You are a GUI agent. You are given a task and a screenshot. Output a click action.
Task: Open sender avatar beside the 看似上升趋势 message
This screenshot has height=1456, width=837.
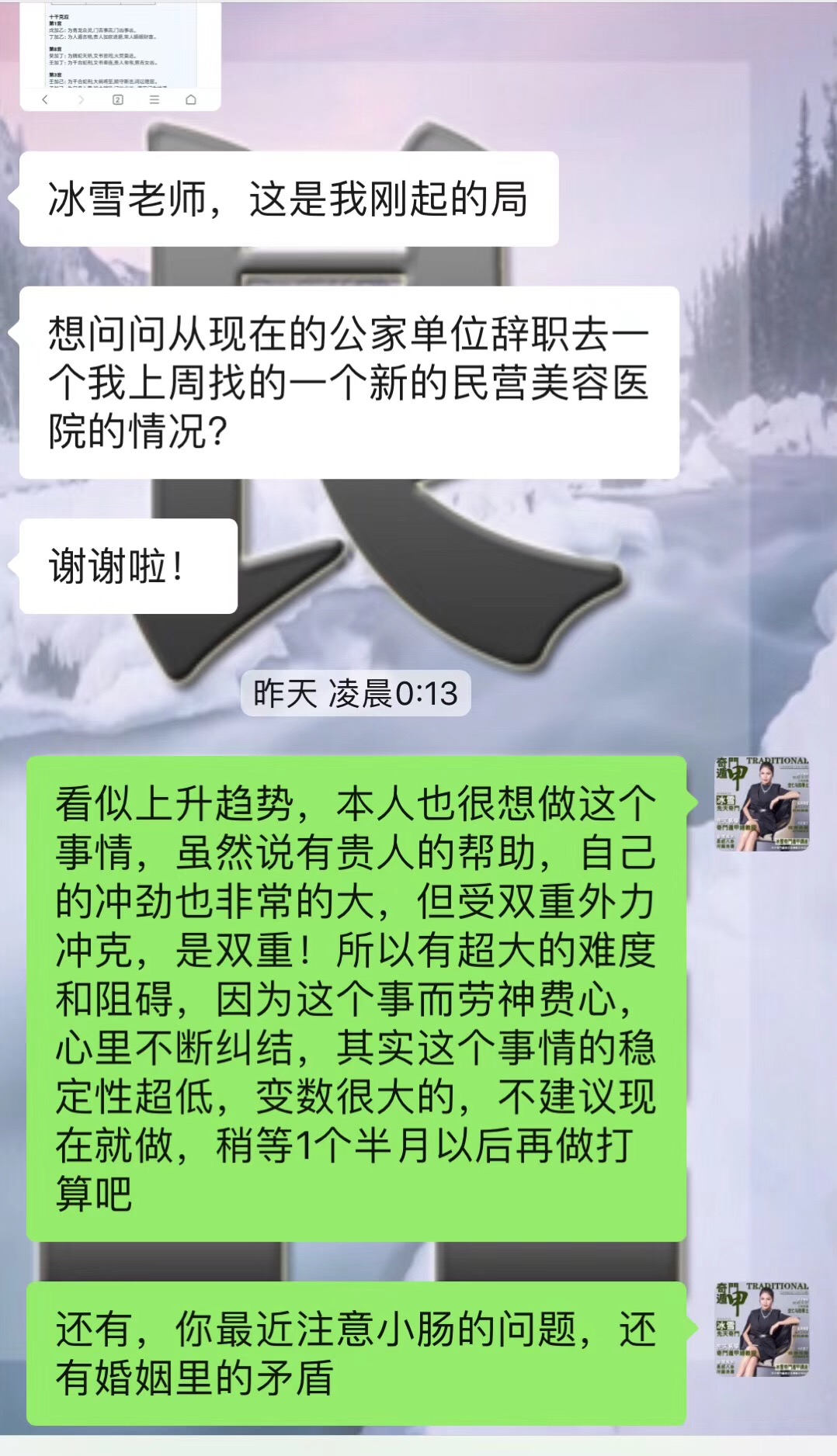pyautogui.click(x=762, y=804)
